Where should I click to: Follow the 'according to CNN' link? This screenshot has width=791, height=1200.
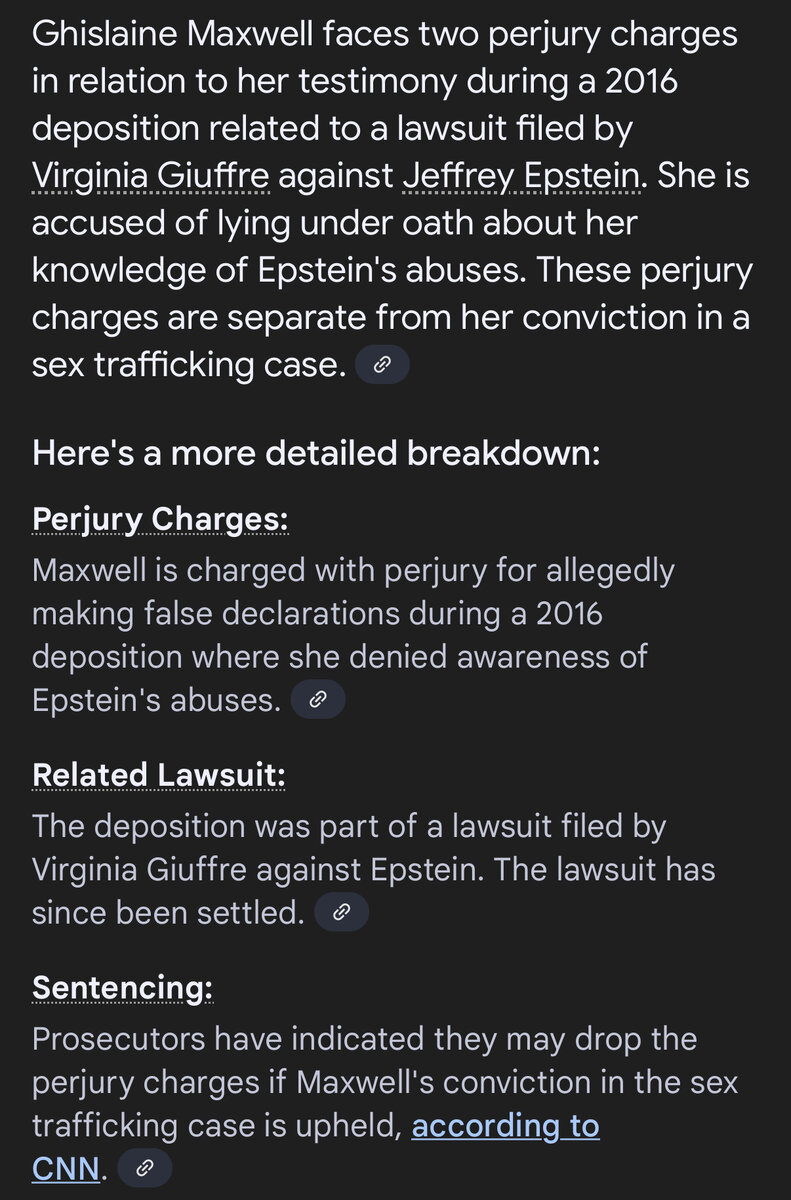[505, 1126]
